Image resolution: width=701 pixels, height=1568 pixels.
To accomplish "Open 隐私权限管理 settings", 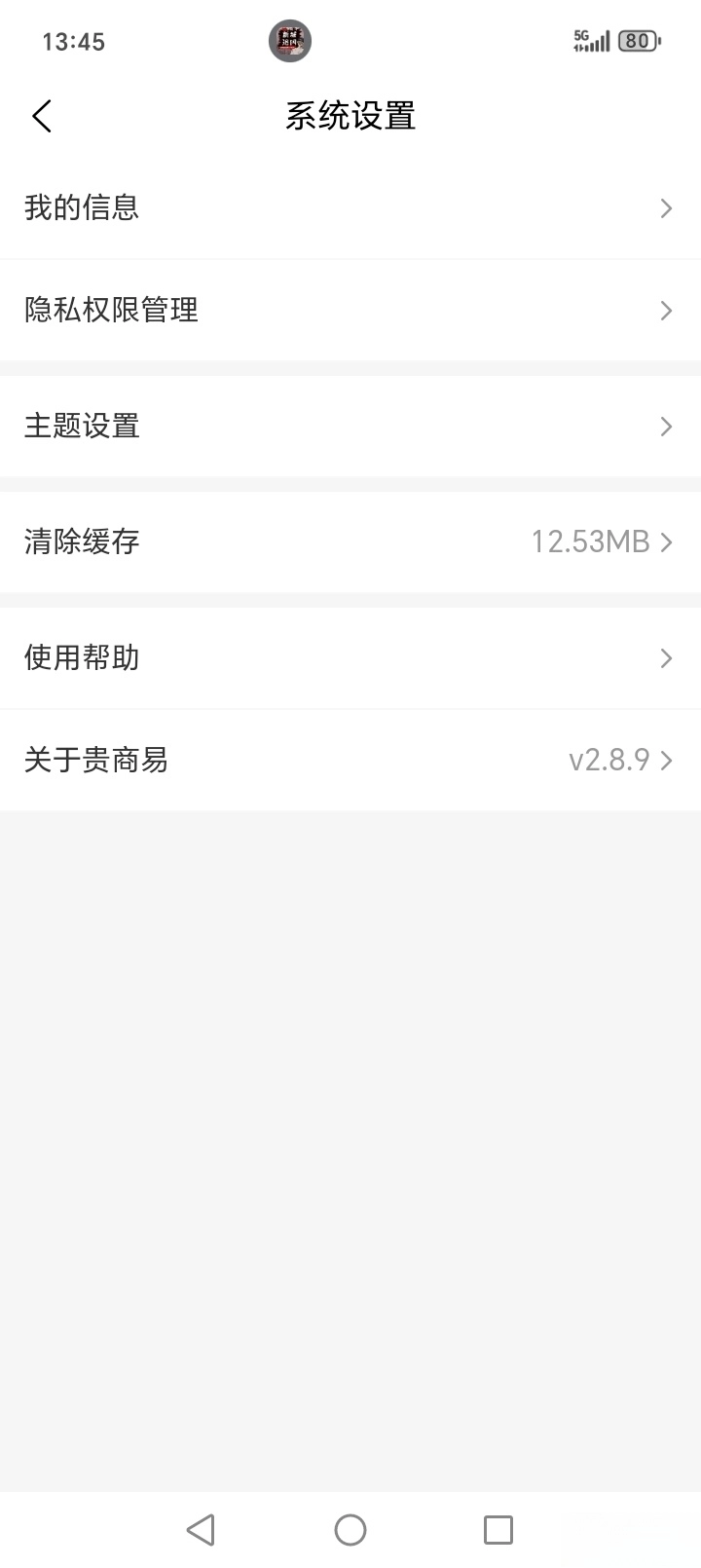I will tap(350, 310).
